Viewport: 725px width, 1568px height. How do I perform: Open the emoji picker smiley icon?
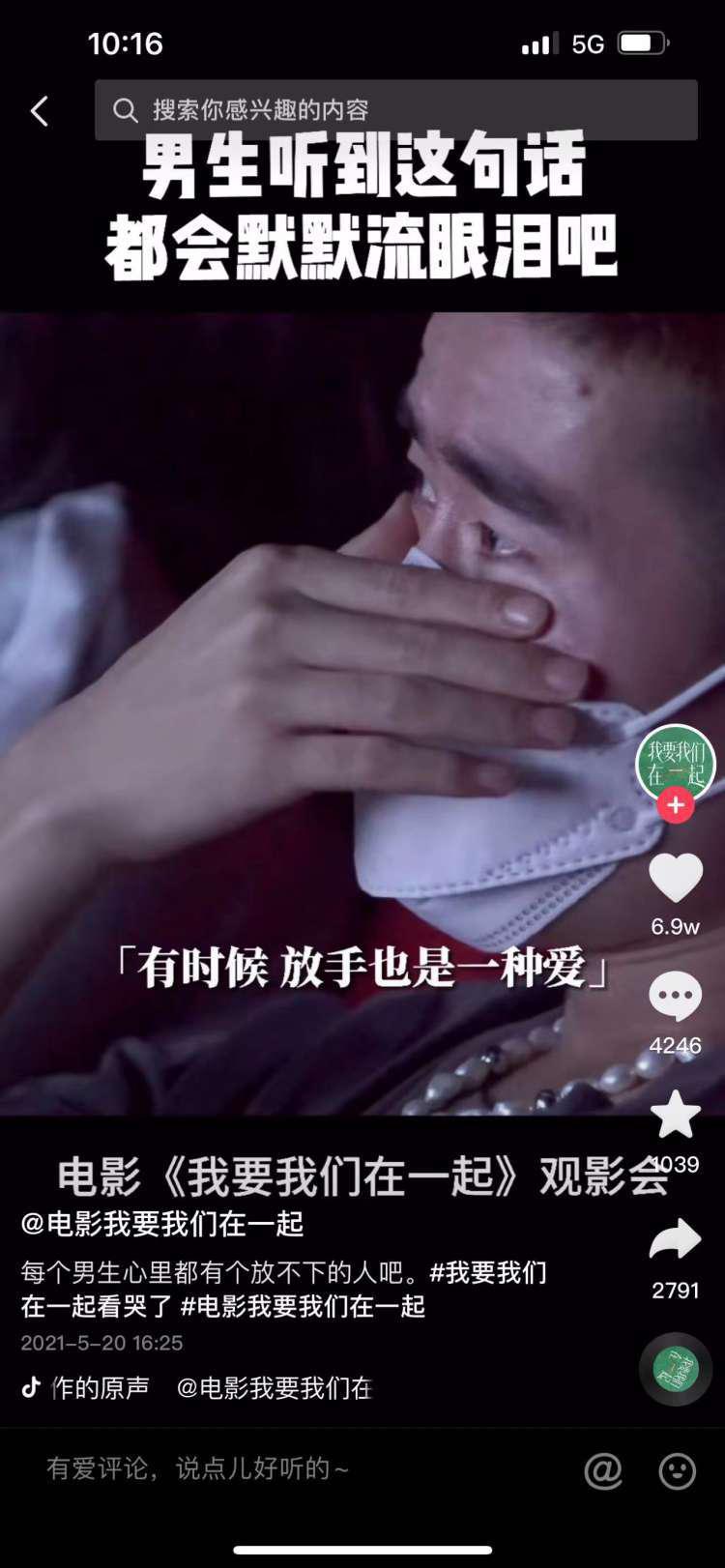[x=677, y=1471]
